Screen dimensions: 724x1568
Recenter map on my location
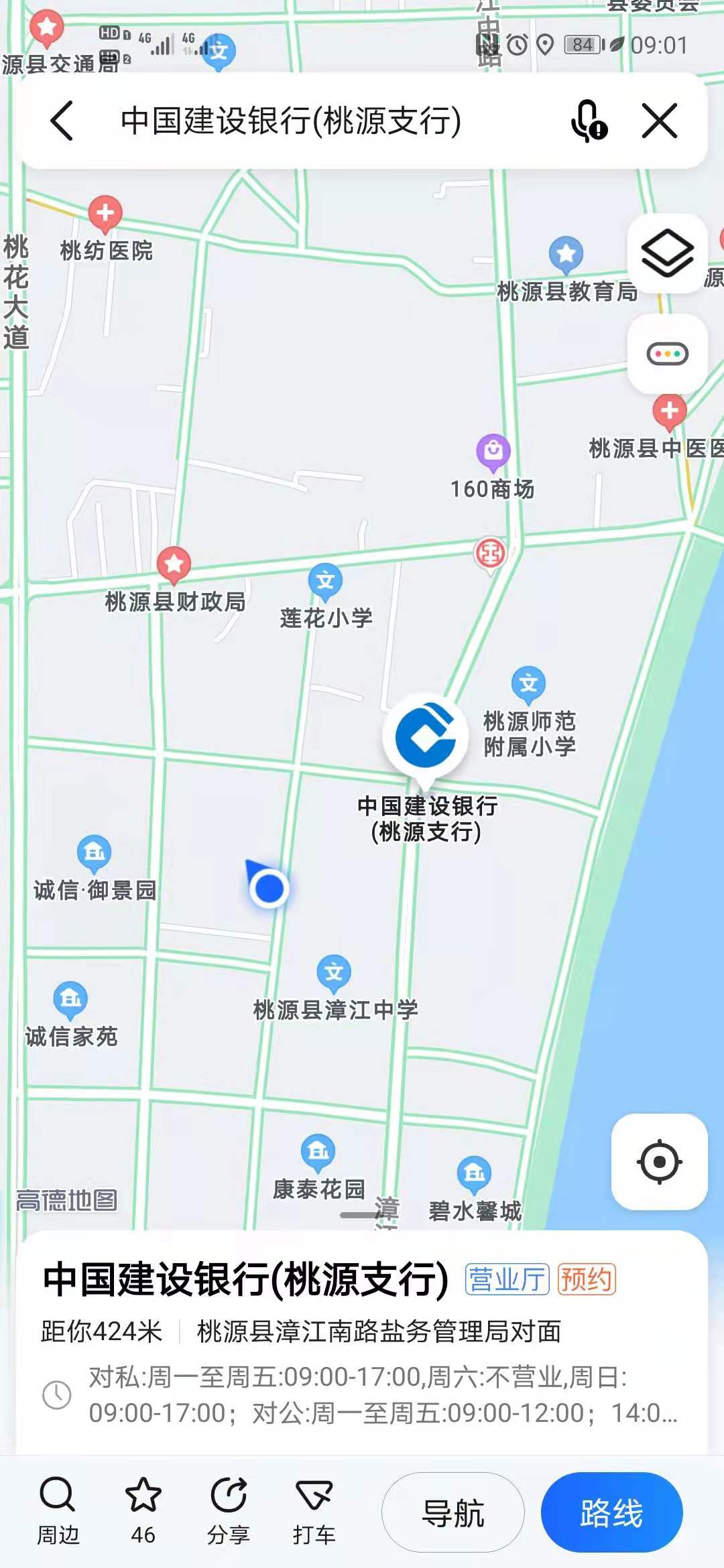(659, 1161)
